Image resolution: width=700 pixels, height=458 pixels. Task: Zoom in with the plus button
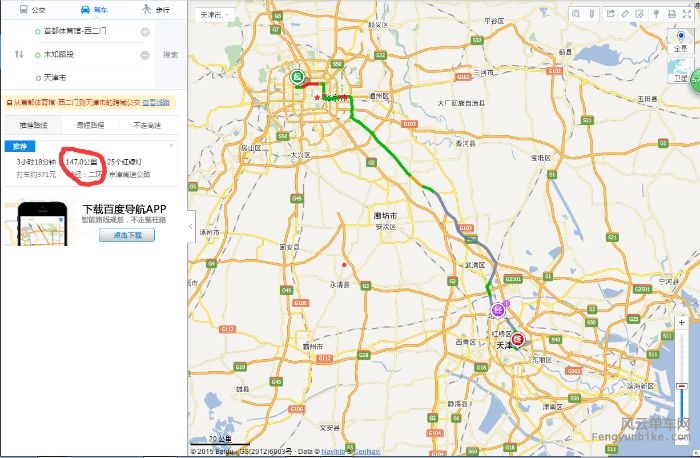[x=681, y=323]
